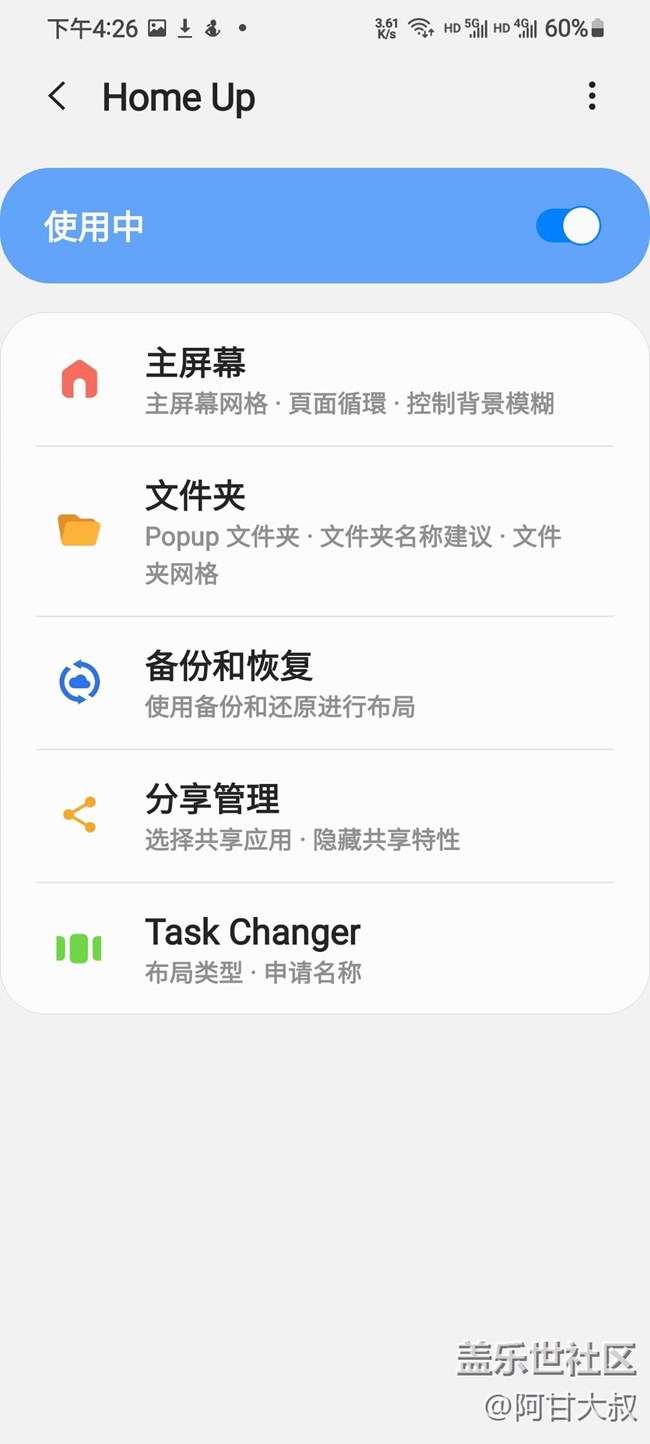Open 分享管理
The image size is (650, 1444).
[x=325, y=817]
